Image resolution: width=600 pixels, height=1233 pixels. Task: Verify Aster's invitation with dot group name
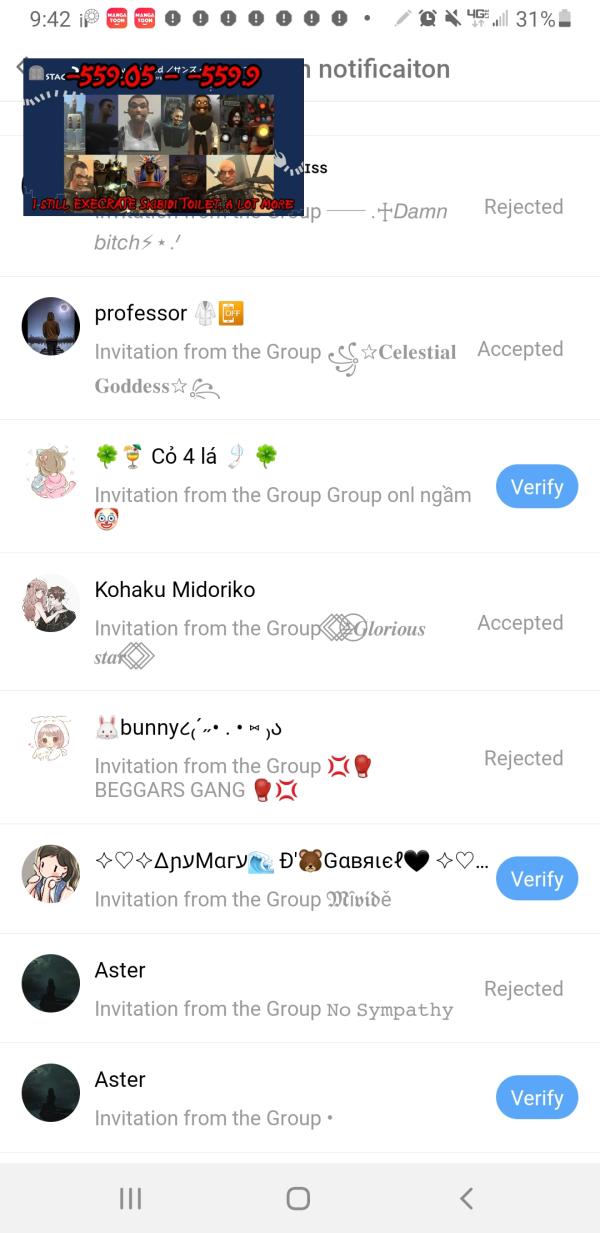[537, 1098]
